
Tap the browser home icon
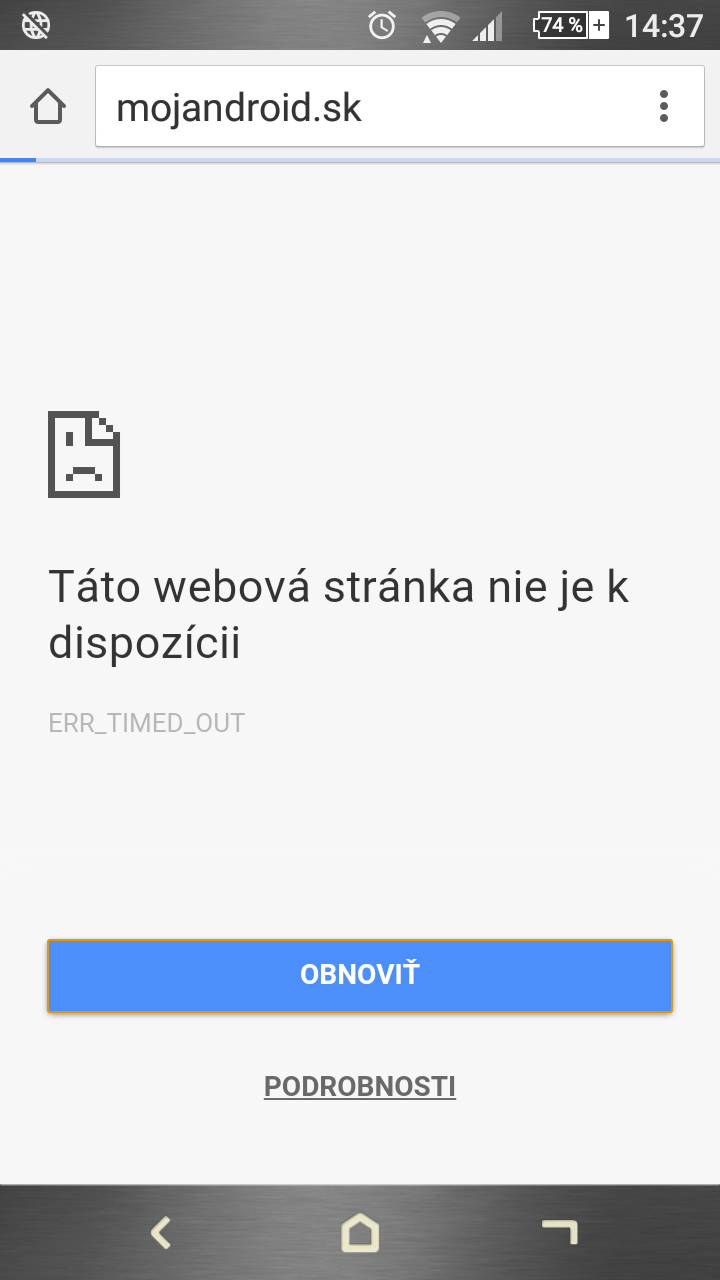[x=48, y=106]
